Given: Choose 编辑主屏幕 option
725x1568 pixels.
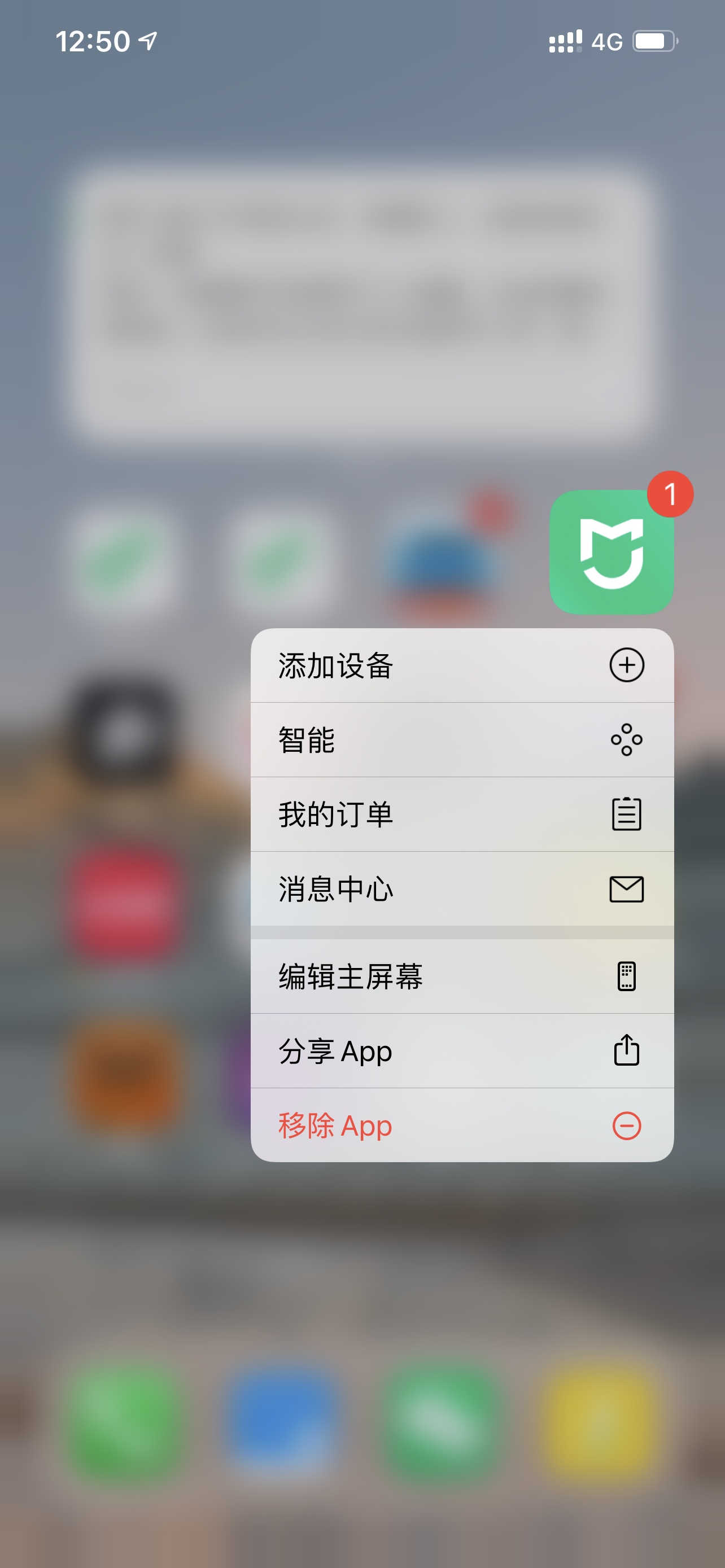Looking at the screenshot, I should [x=461, y=976].
